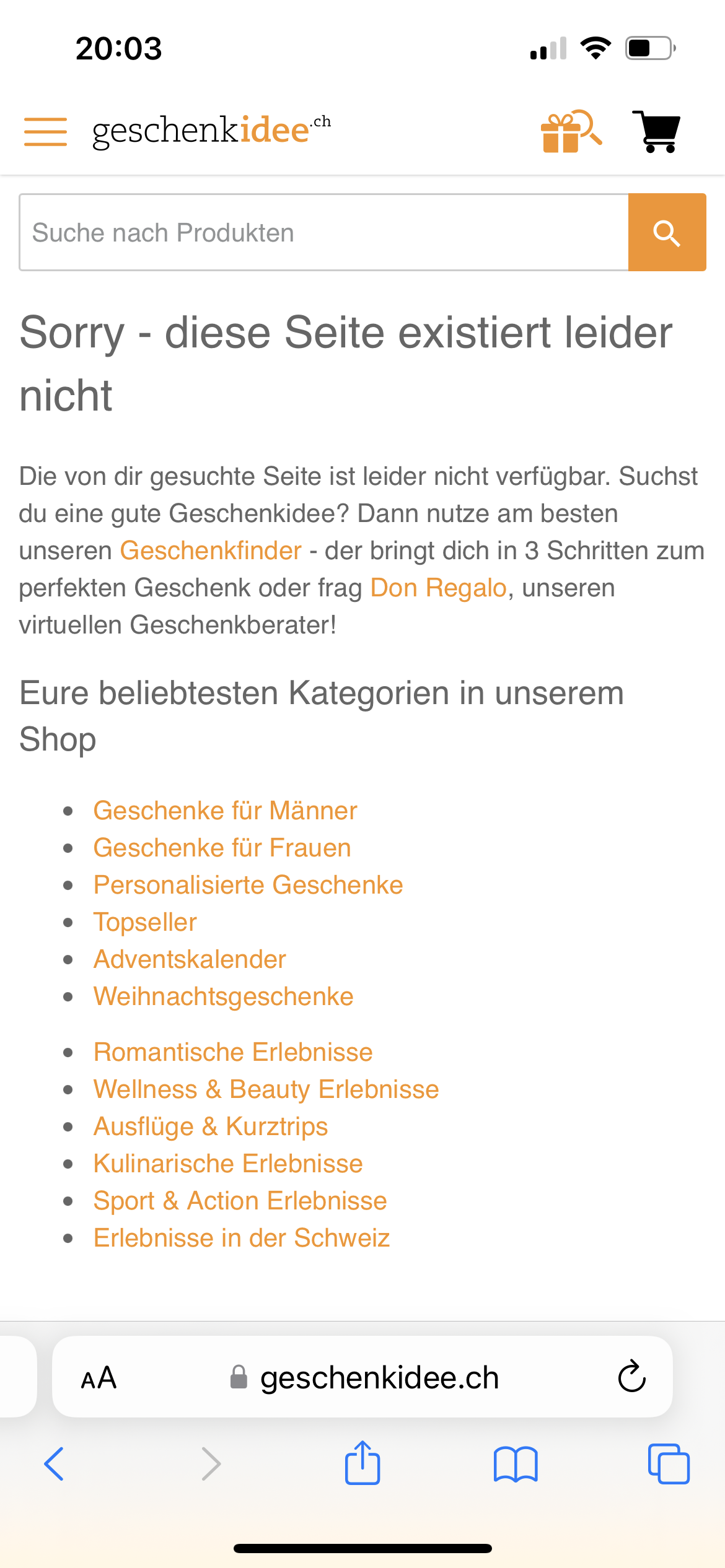Open the Geschenkfinder link

tap(211, 551)
